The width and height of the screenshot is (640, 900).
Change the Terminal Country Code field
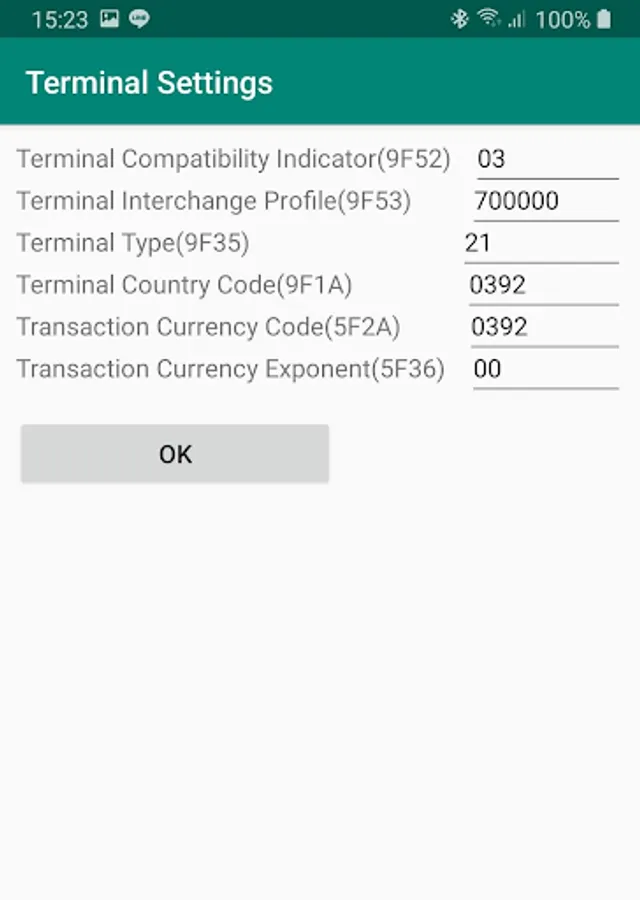click(x=543, y=285)
